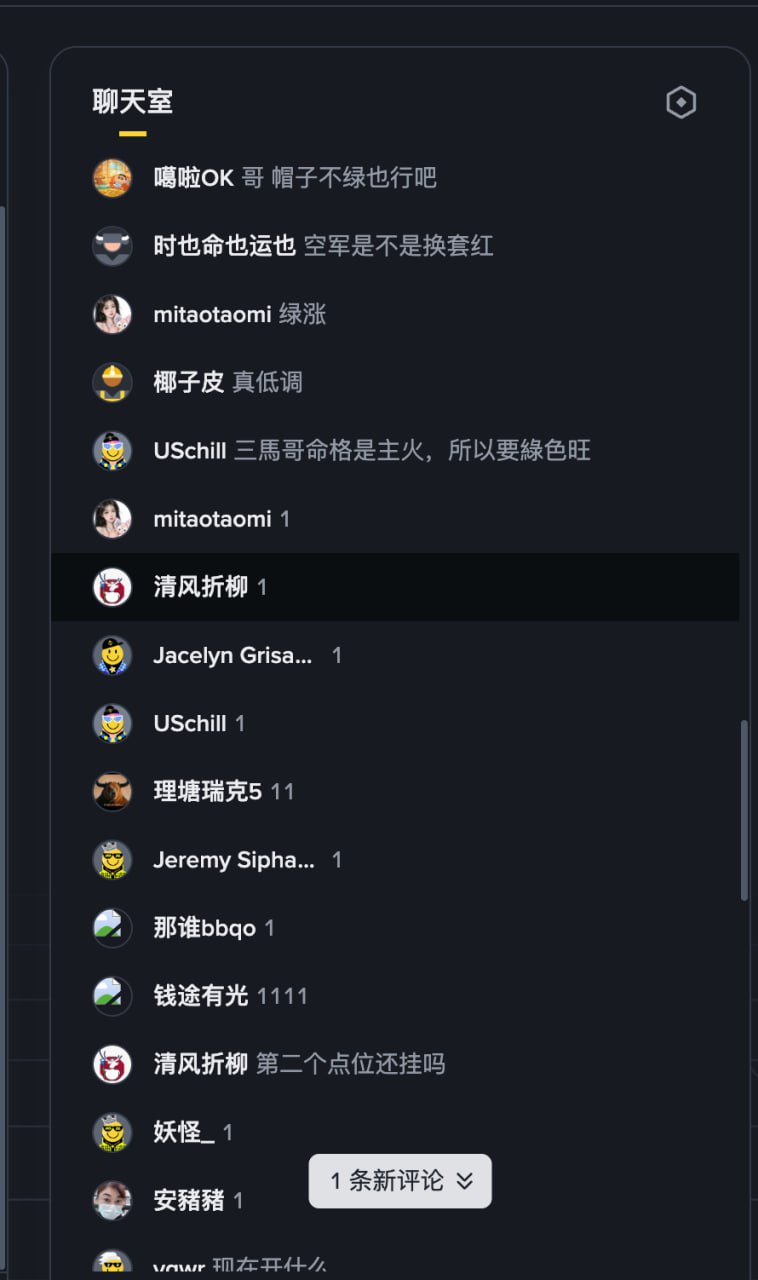Tap 钱途有光's avatar
This screenshot has width=758, height=1280.
pyautogui.click(x=113, y=996)
